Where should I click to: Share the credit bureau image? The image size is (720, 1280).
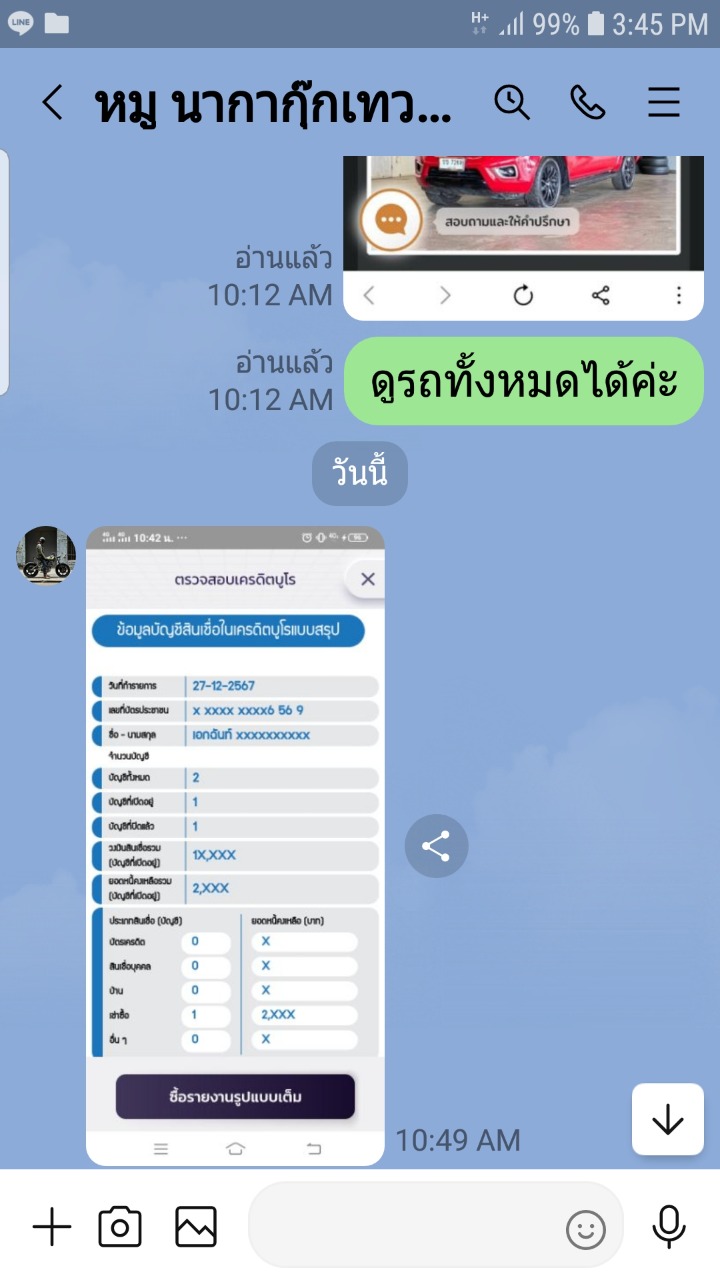[x=436, y=847]
